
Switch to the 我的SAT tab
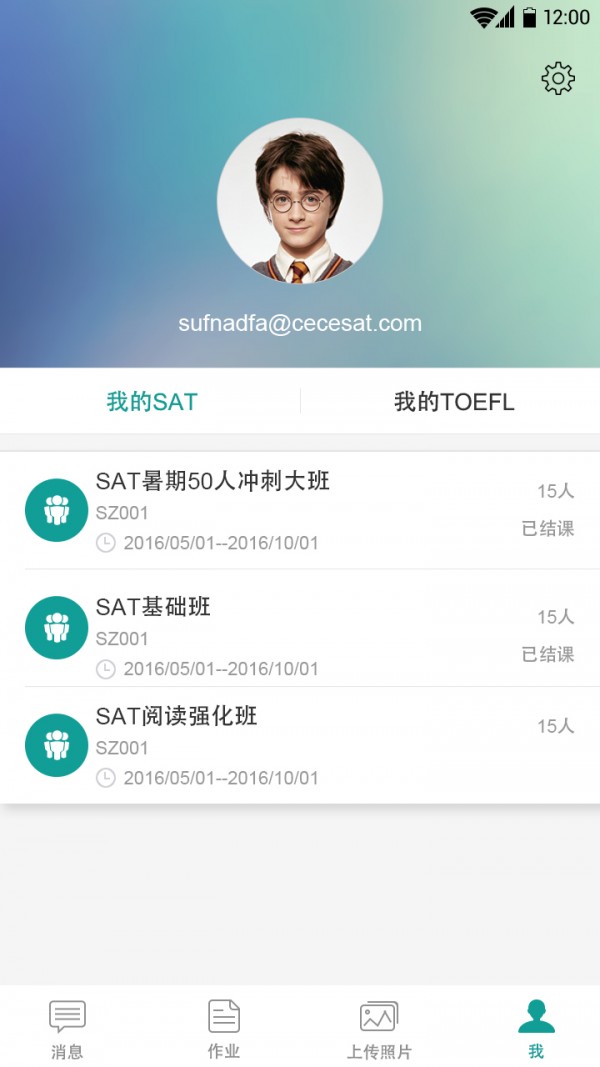coord(152,402)
